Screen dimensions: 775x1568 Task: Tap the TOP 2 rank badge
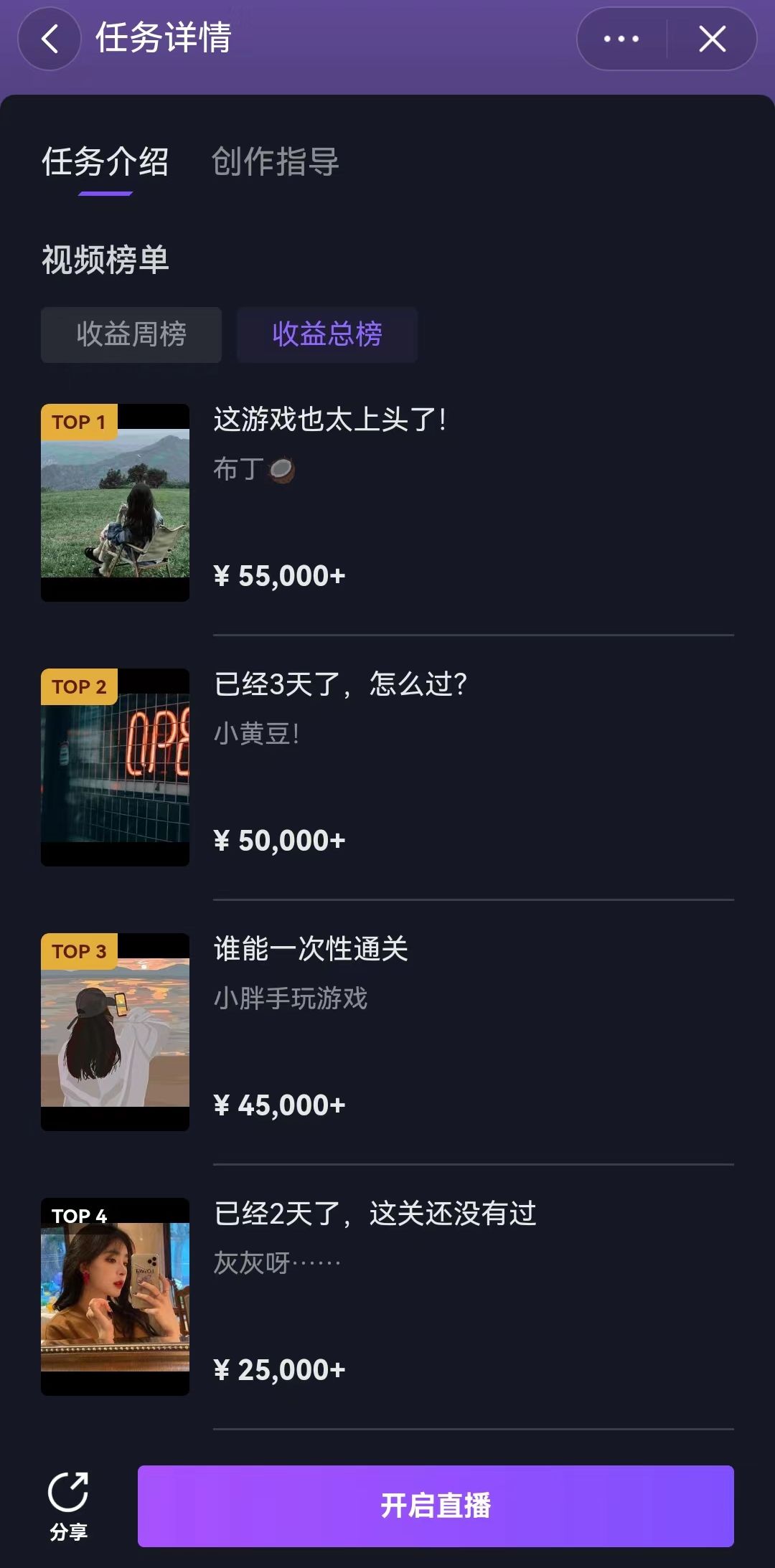[77, 686]
